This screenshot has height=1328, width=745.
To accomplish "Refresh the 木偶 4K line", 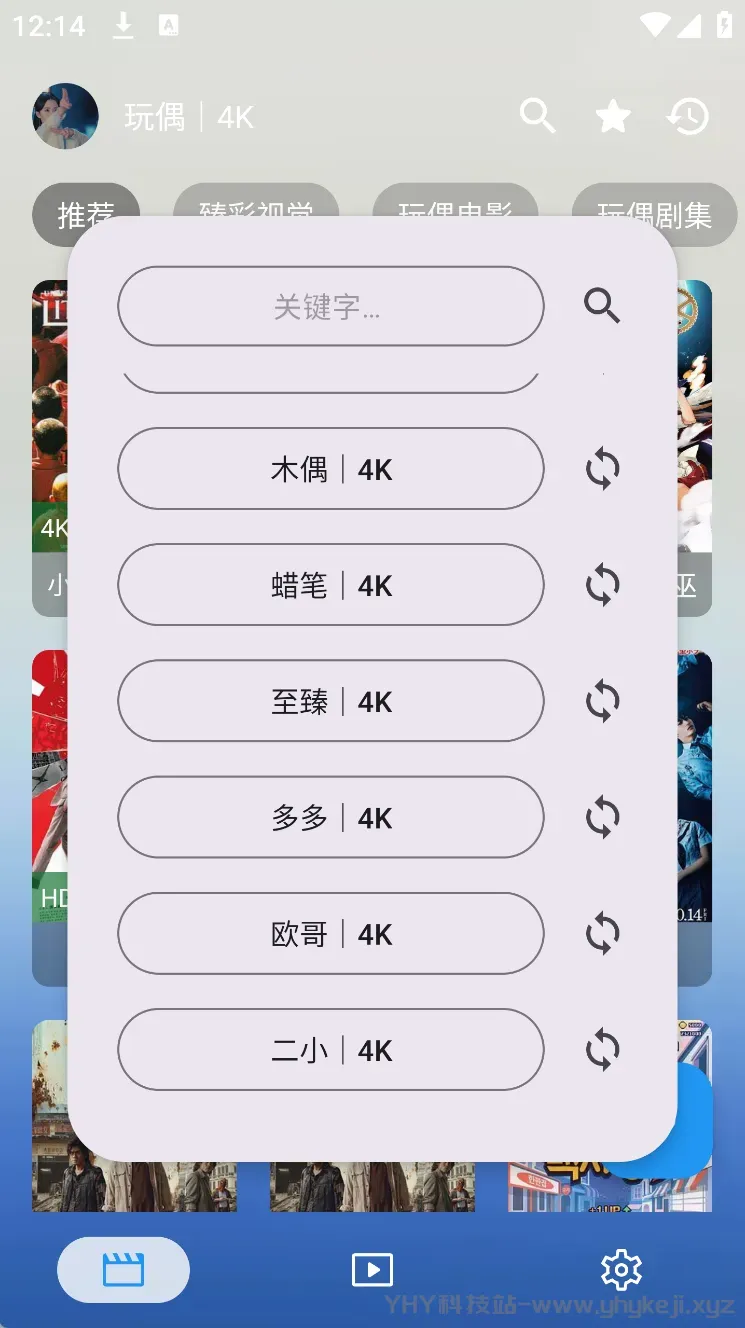I will coord(601,469).
